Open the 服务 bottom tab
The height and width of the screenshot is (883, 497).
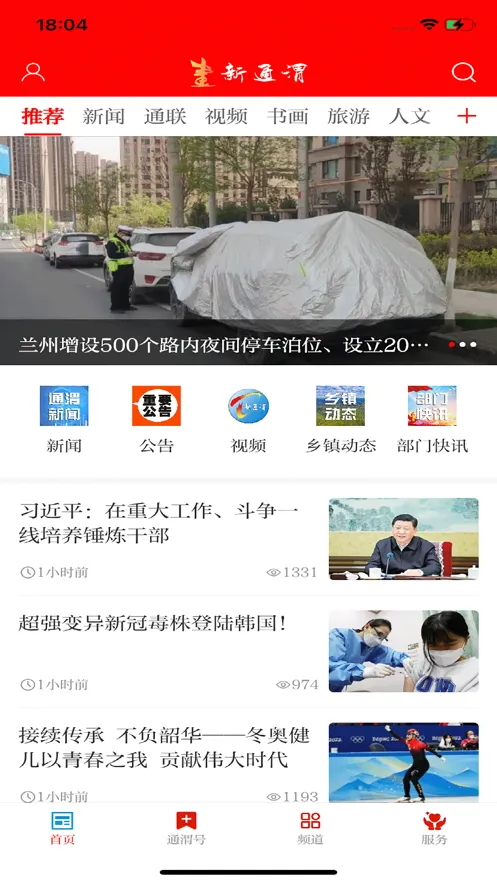pos(434,828)
